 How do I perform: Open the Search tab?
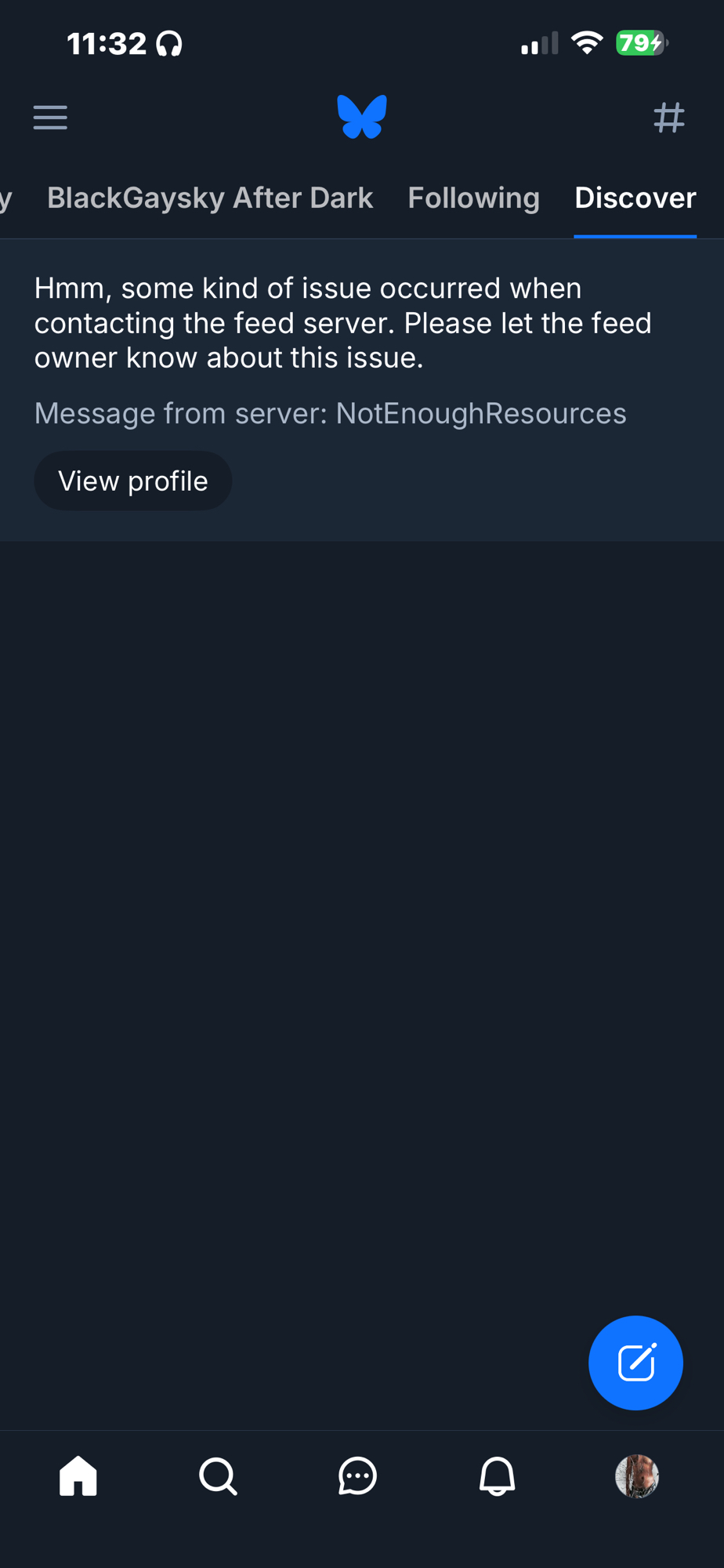click(x=218, y=1476)
